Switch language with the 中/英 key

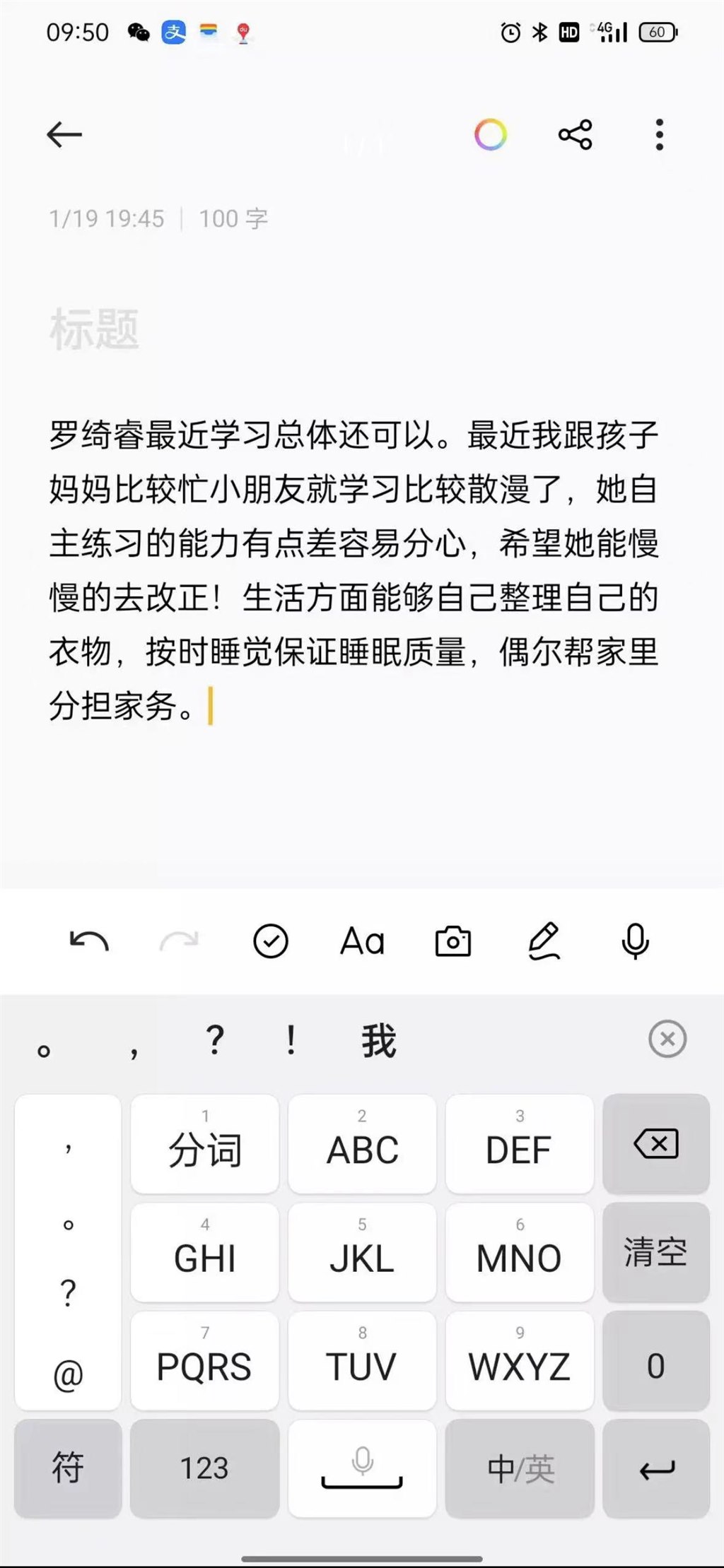click(520, 1468)
